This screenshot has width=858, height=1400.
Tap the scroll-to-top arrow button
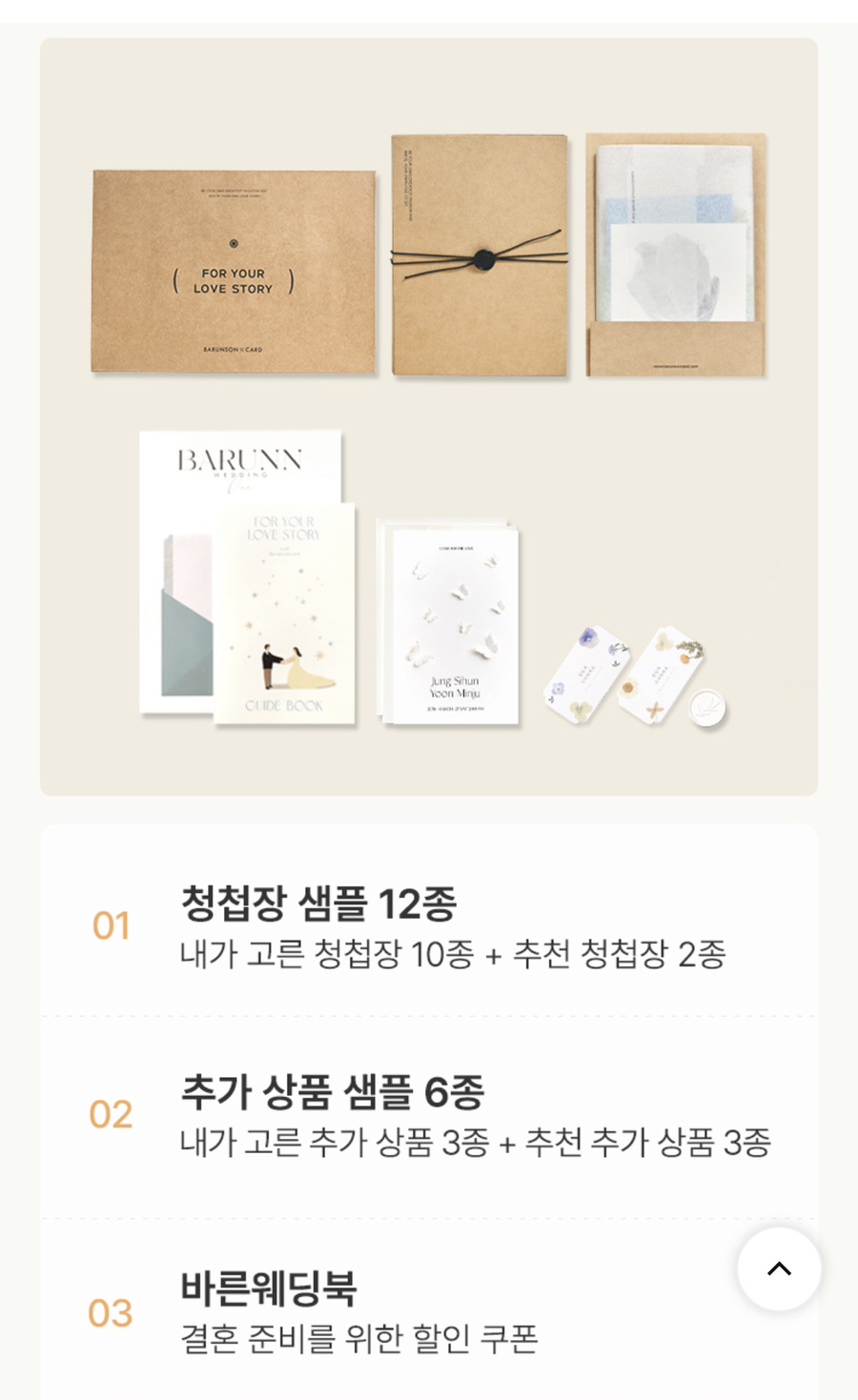point(779,1268)
